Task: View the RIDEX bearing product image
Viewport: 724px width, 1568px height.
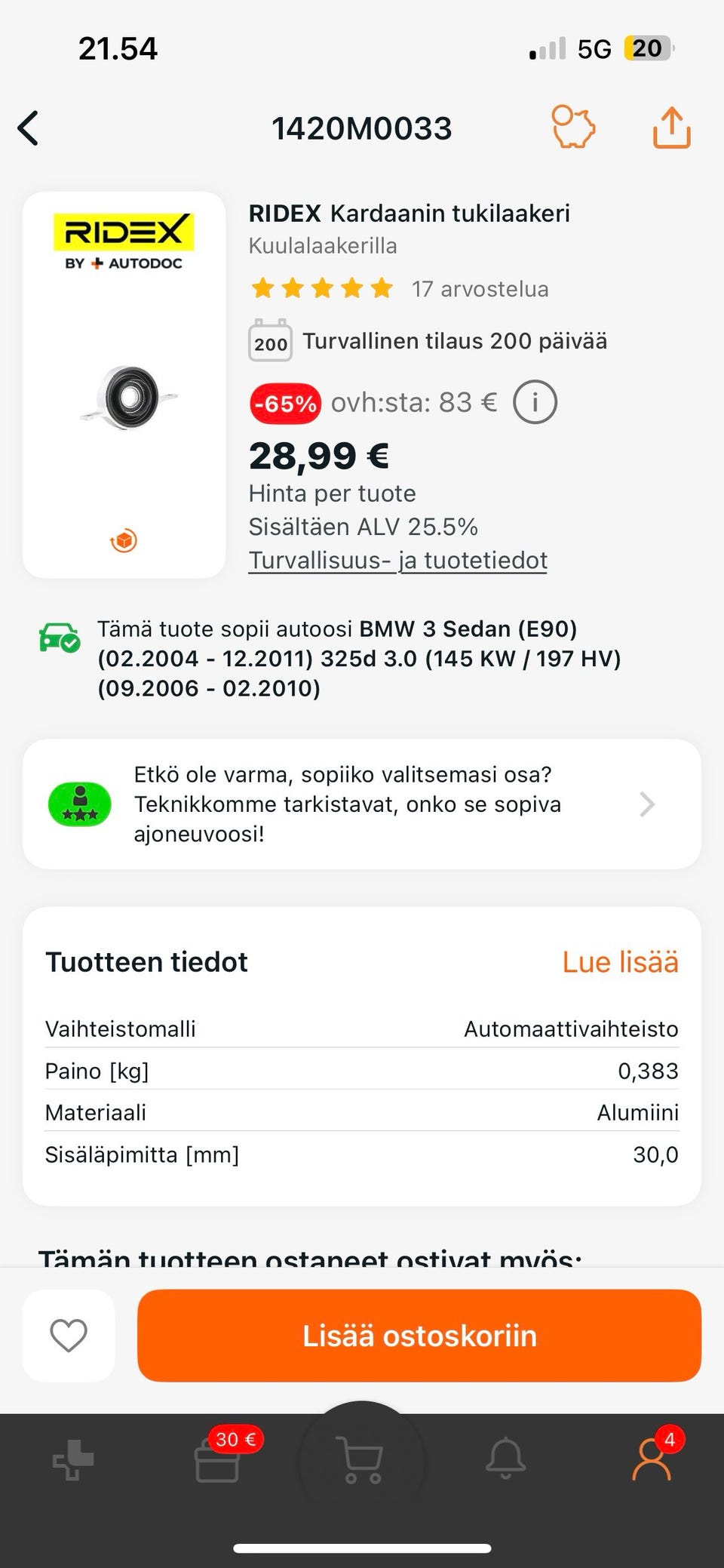Action: pos(128,397)
